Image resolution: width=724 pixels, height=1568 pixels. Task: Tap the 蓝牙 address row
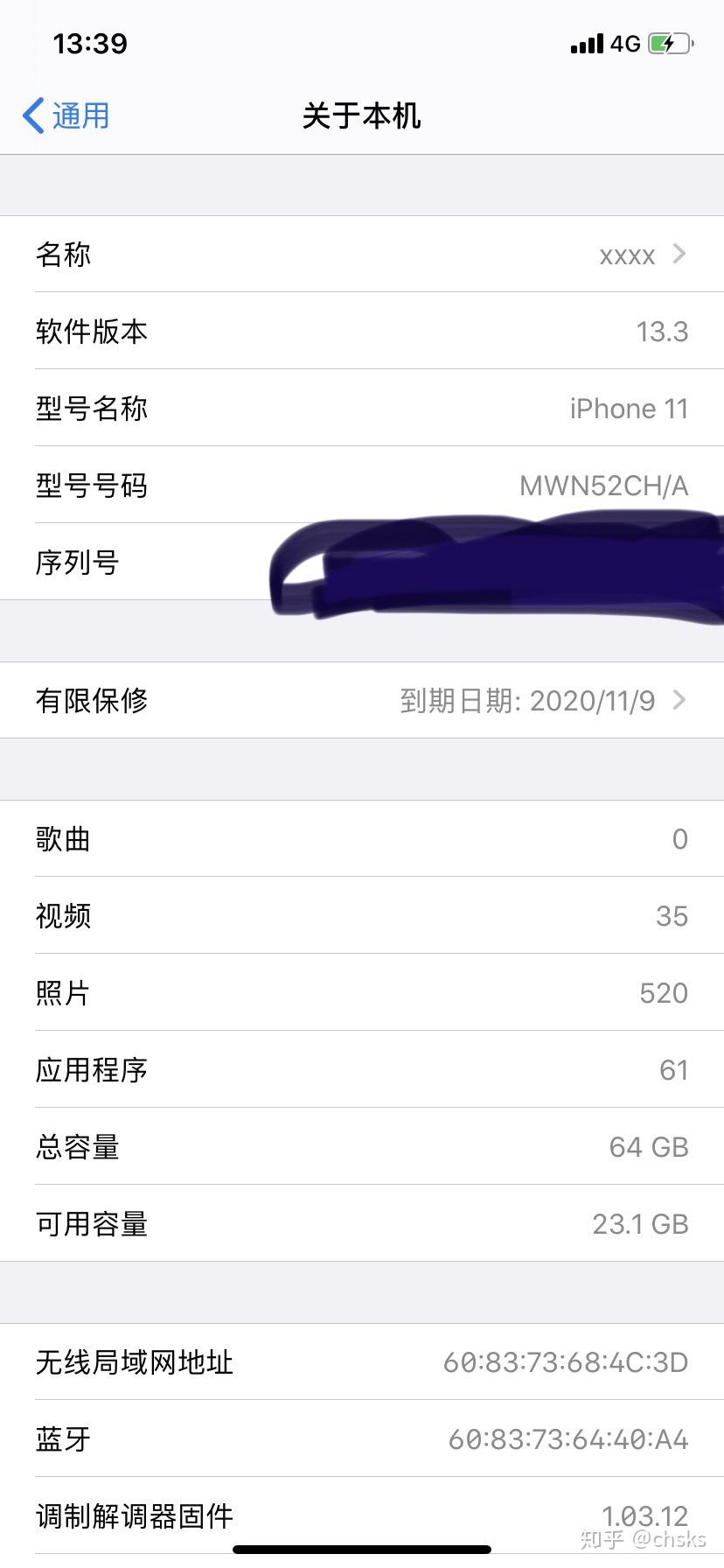(362, 1438)
